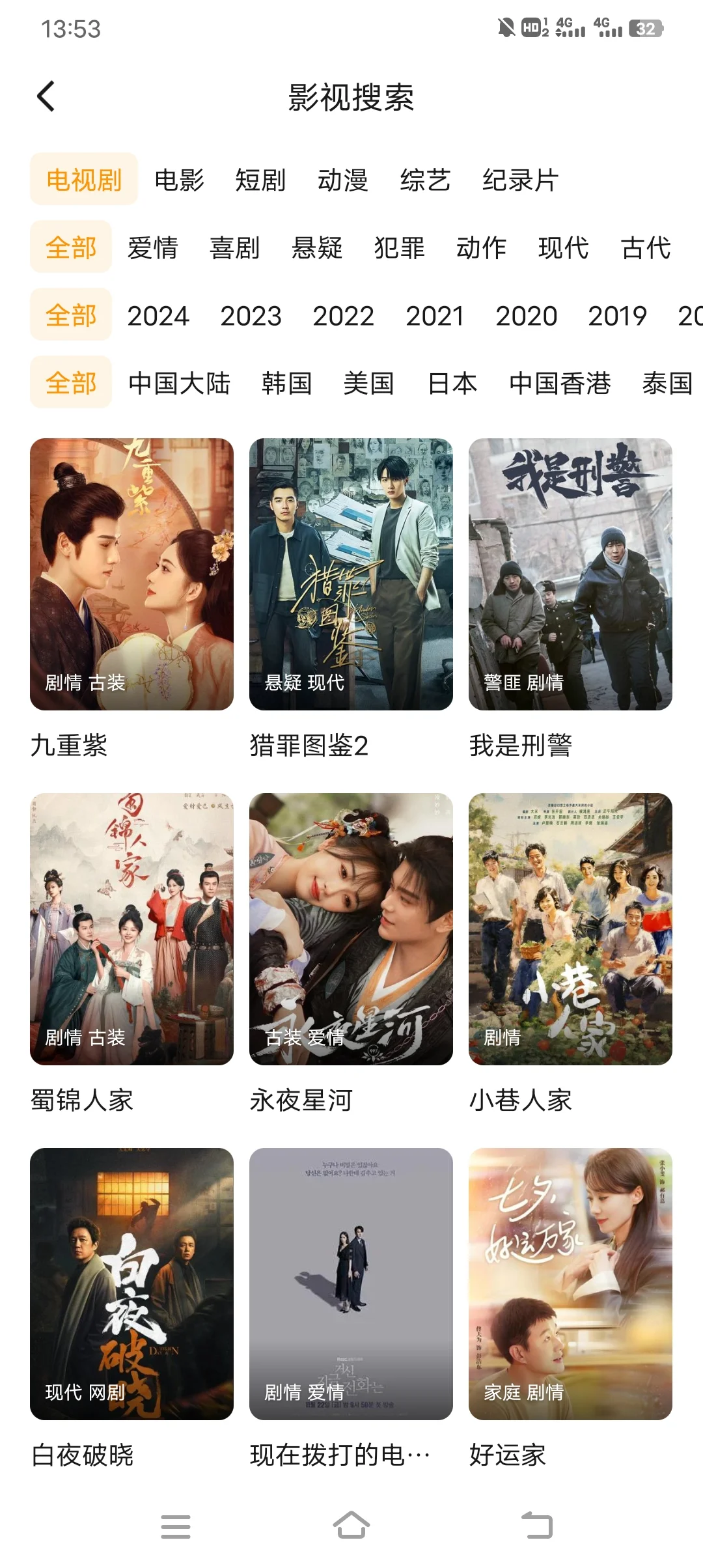Switch to the 电影 category
The height and width of the screenshot is (1568, 703).
click(x=179, y=180)
